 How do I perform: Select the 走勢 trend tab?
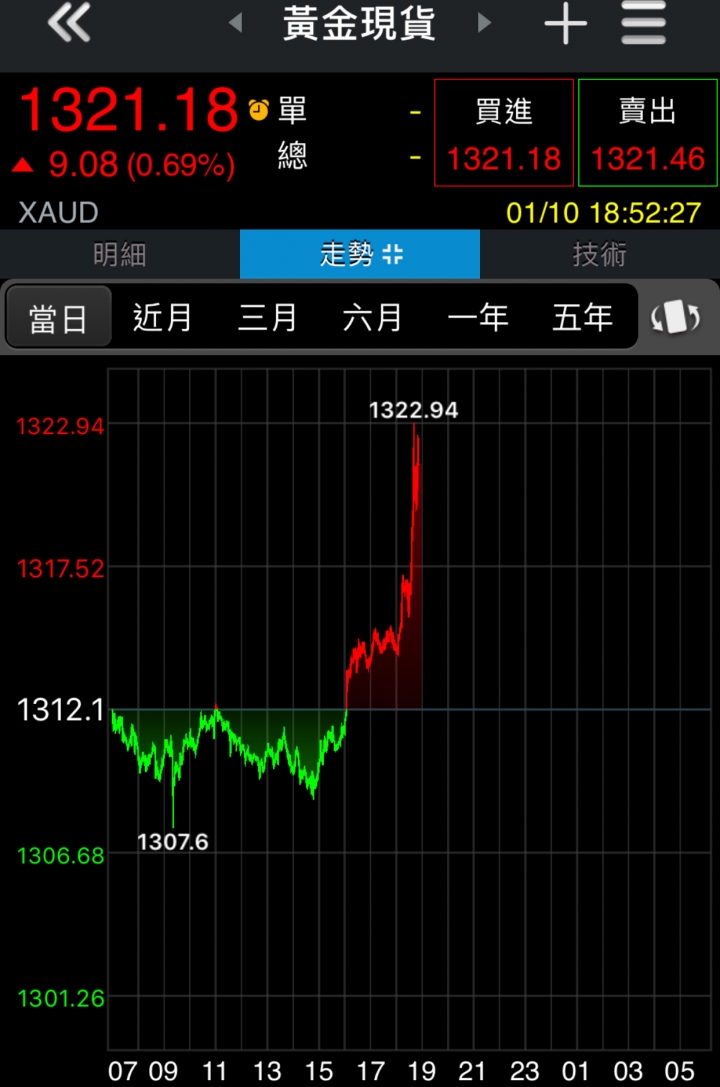[x=360, y=255]
